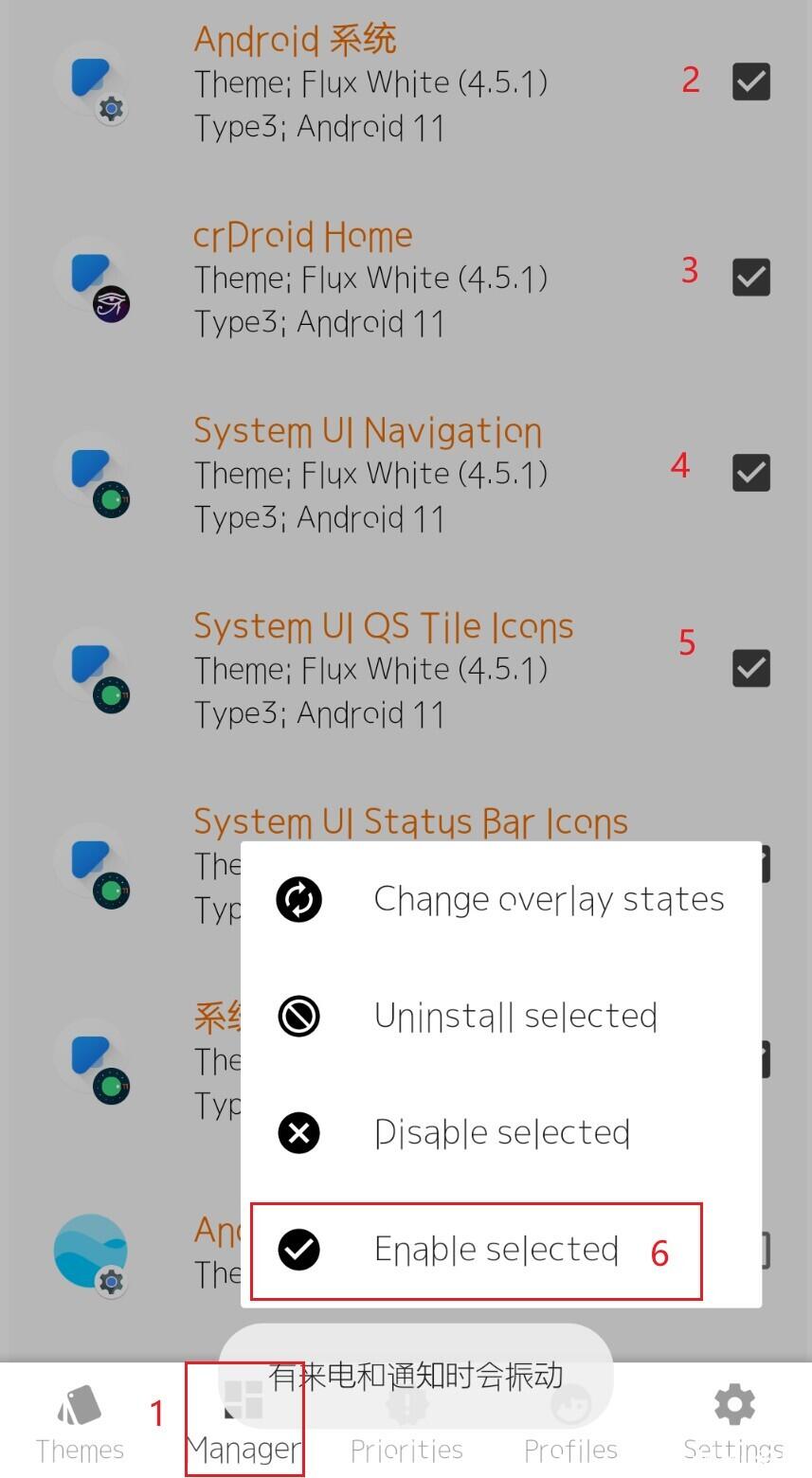Image resolution: width=812 pixels, height=1478 pixels.
Task: Switch to the Manager tab
Action: [244, 1423]
